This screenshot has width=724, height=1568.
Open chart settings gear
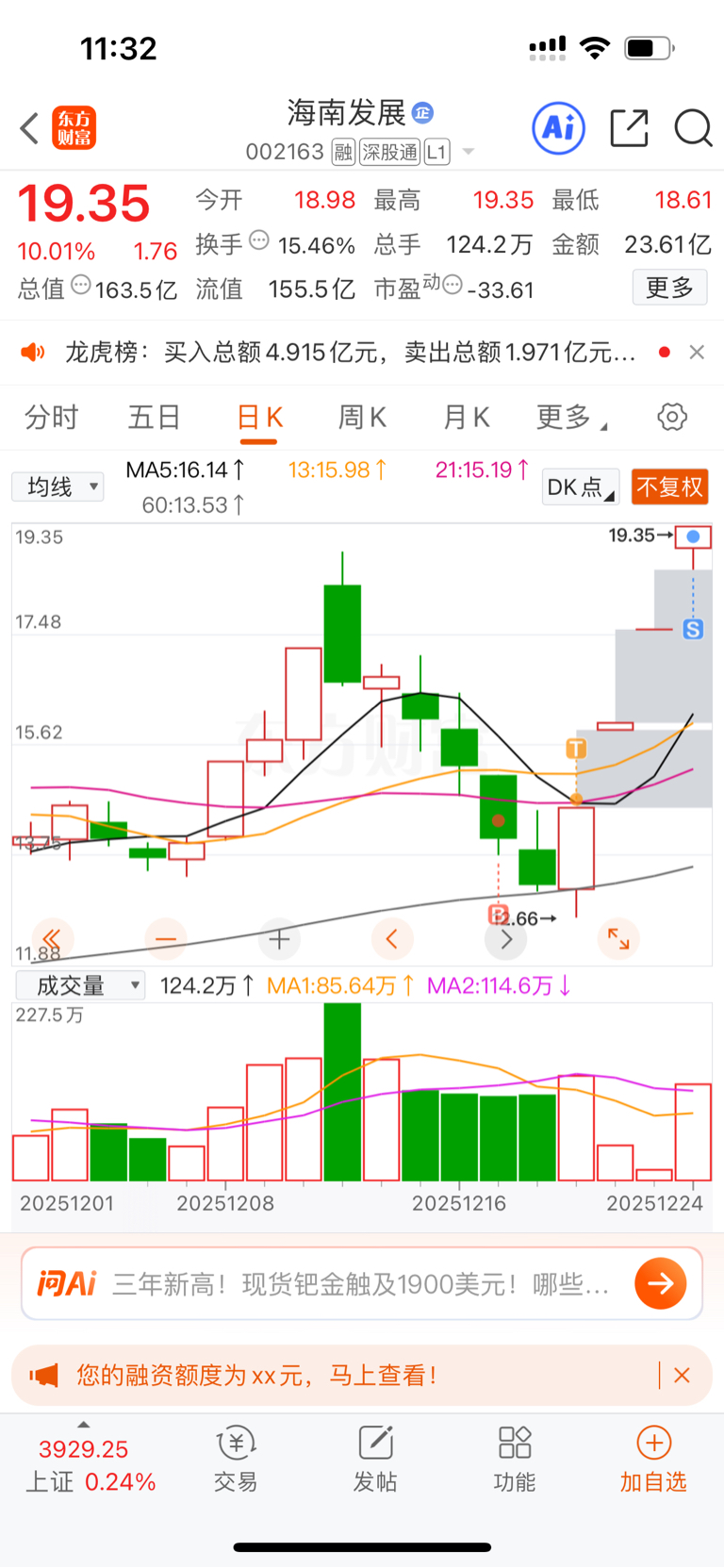671,417
